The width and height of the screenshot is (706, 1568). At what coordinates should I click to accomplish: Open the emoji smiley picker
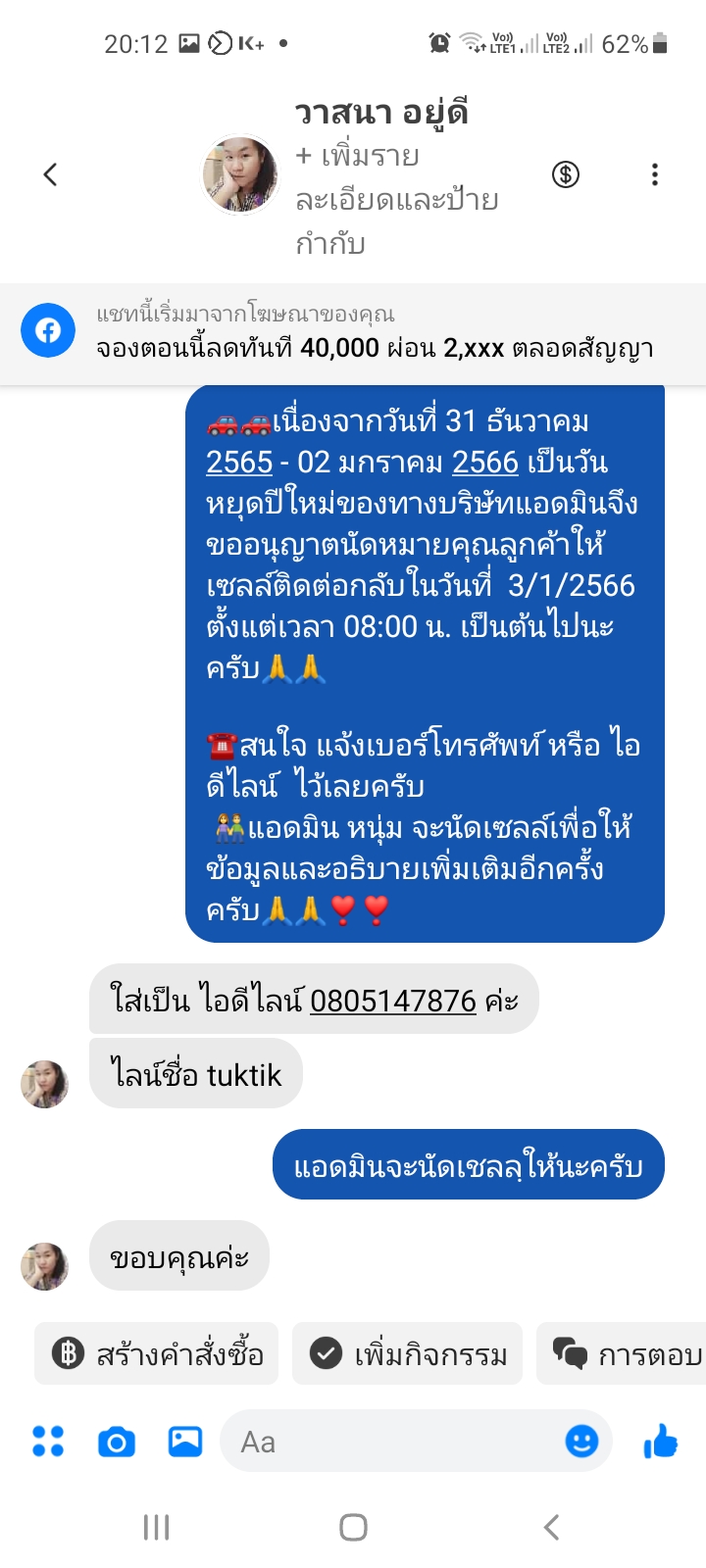coord(582,1441)
